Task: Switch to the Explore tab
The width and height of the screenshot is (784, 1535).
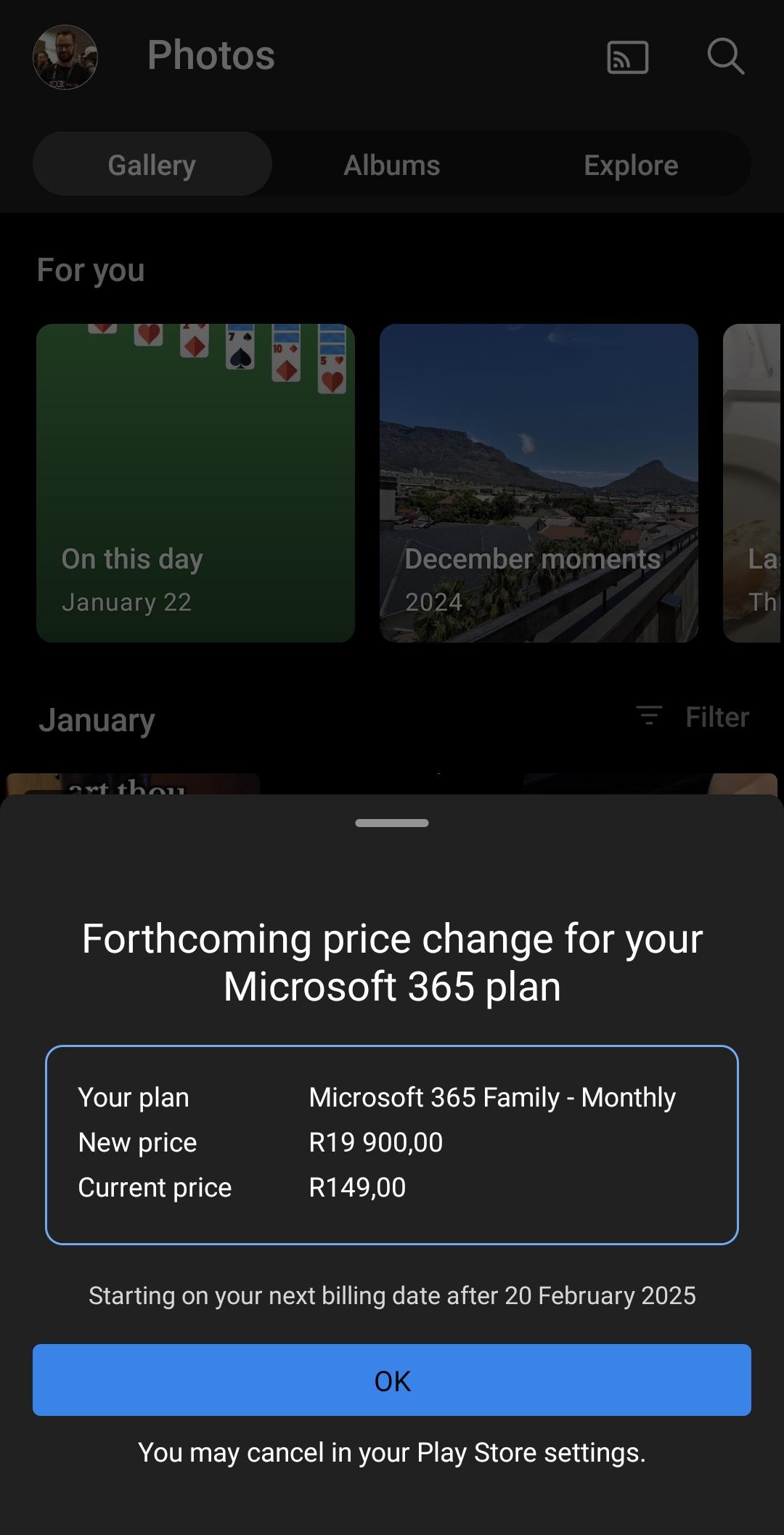Action: 631,165
